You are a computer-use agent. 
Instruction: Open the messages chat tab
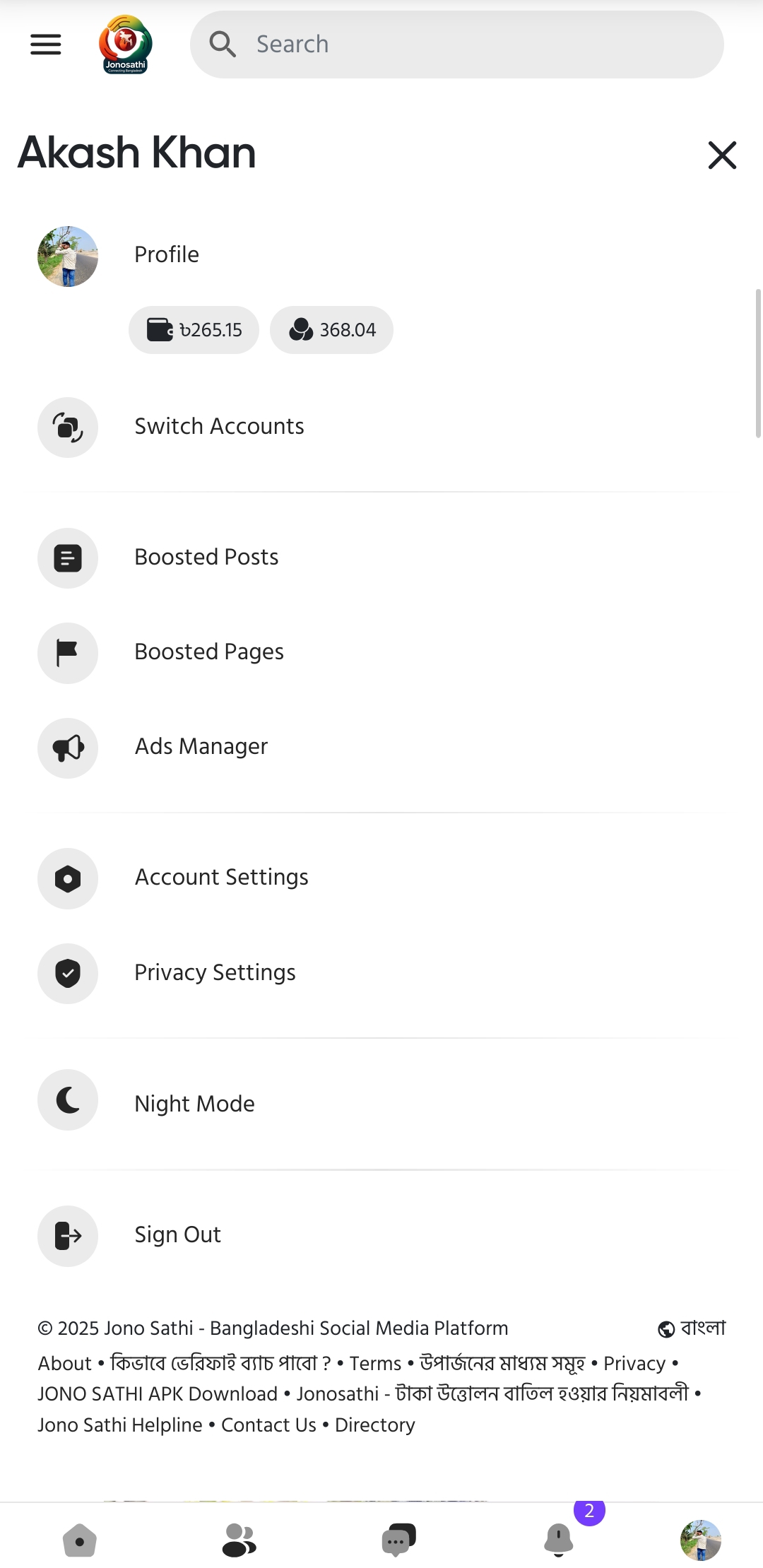pos(399,1540)
